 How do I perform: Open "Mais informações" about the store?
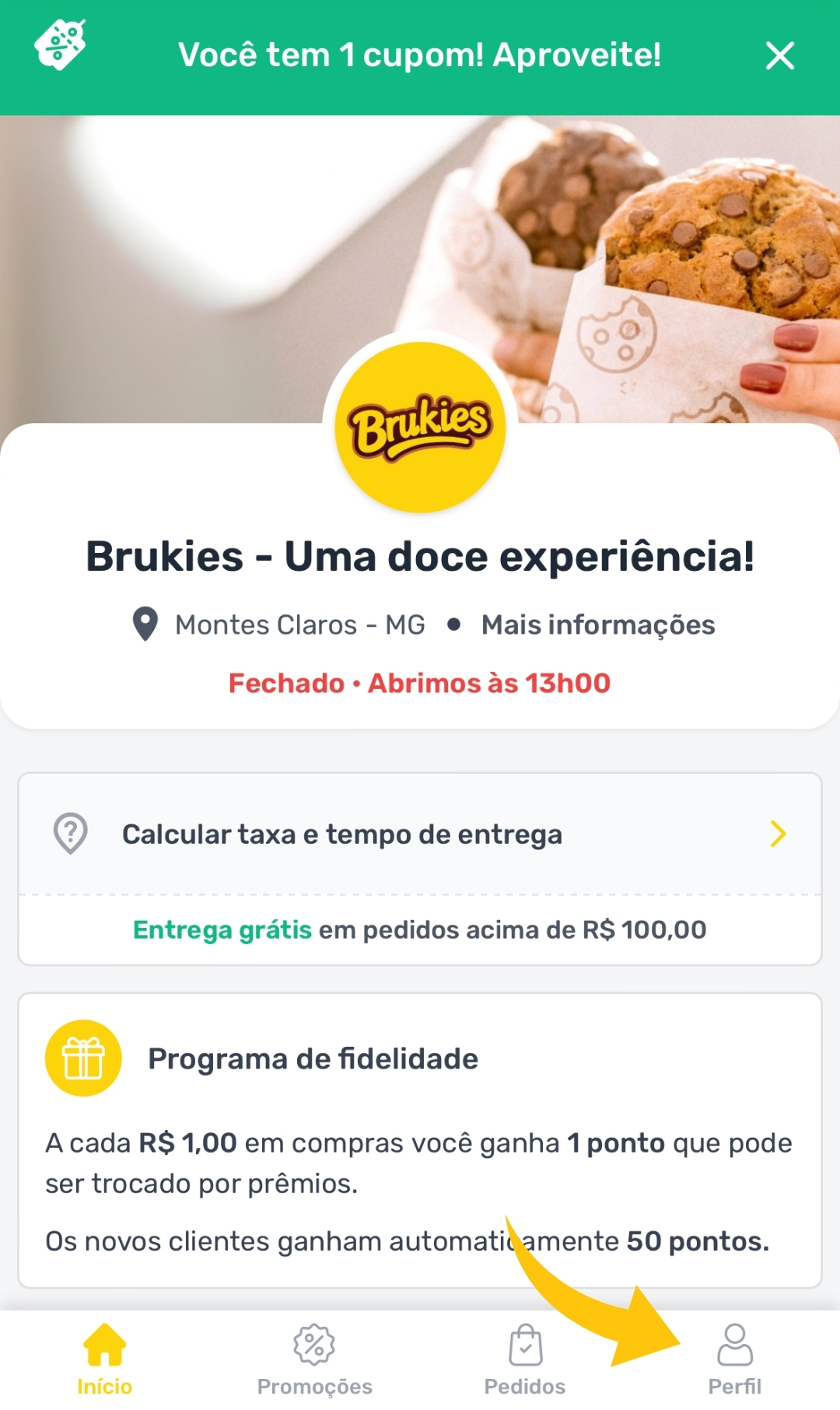coord(598,625)
